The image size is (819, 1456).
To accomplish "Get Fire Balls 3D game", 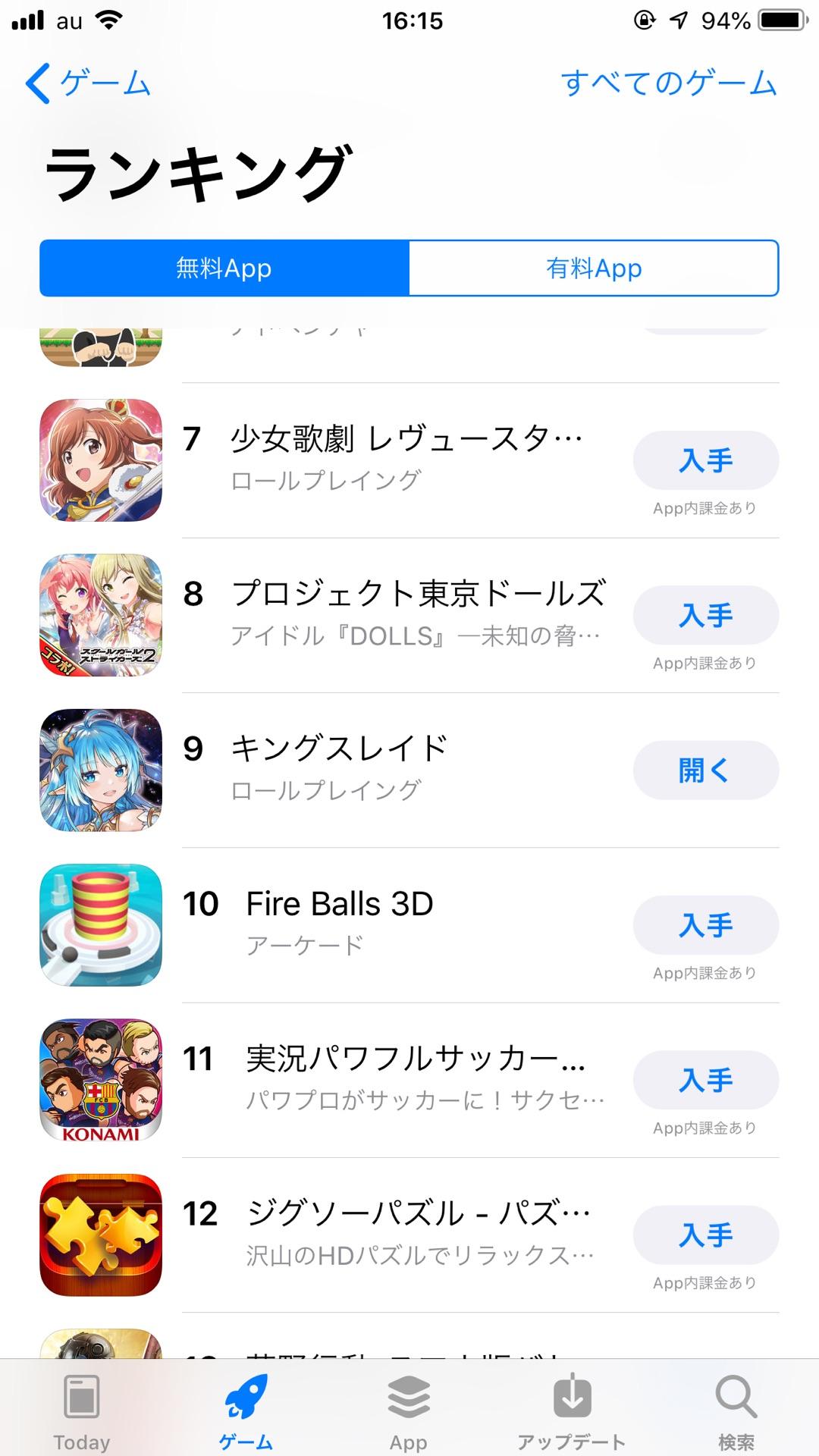I will [705, 925].
